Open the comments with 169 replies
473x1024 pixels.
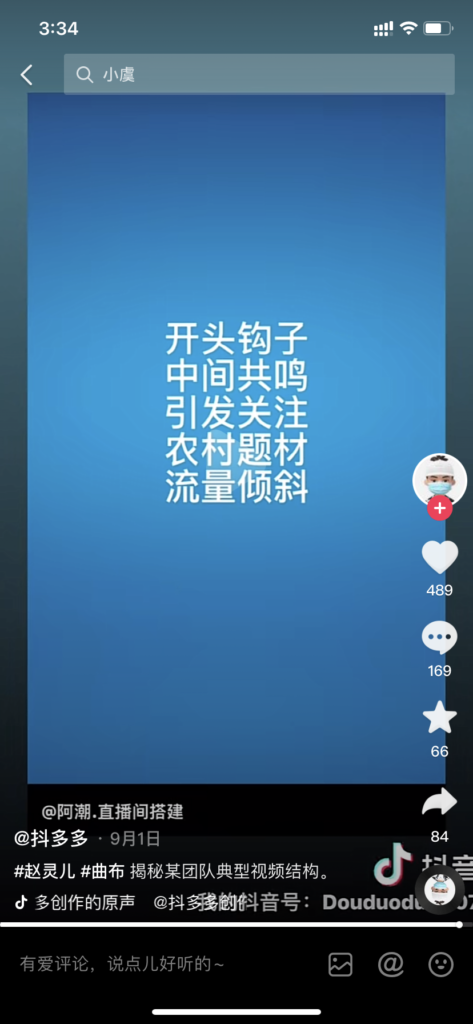coord(440,638)
